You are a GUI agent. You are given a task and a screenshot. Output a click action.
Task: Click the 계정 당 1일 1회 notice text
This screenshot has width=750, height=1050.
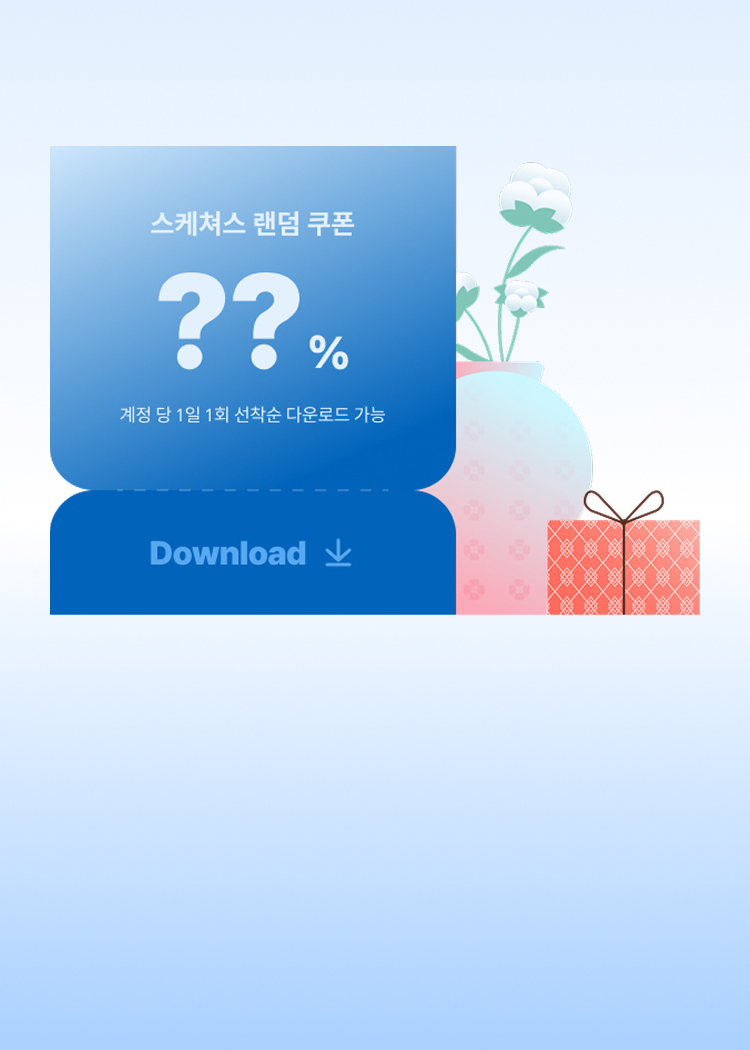click(252, 412)
